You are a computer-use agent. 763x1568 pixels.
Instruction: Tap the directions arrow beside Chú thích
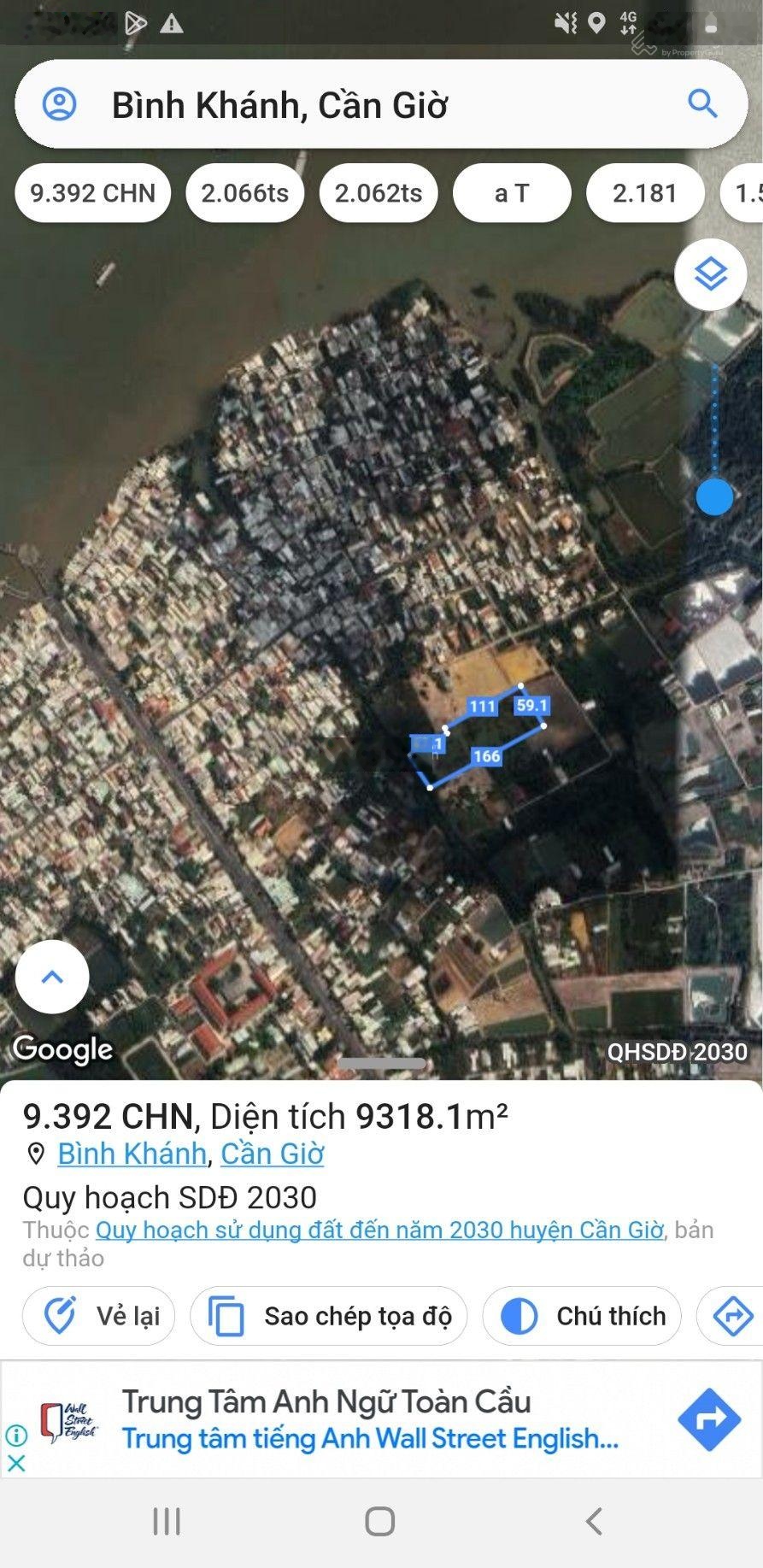click(x=732, y=1316)
